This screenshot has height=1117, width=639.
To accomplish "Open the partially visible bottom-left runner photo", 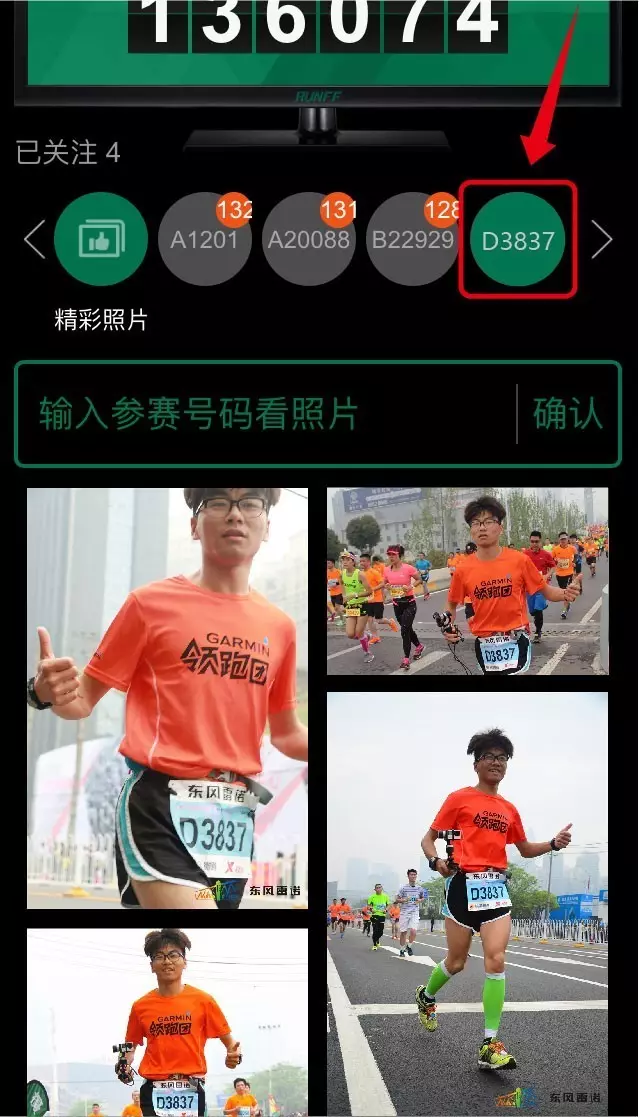I will [x=167, y=1022].
